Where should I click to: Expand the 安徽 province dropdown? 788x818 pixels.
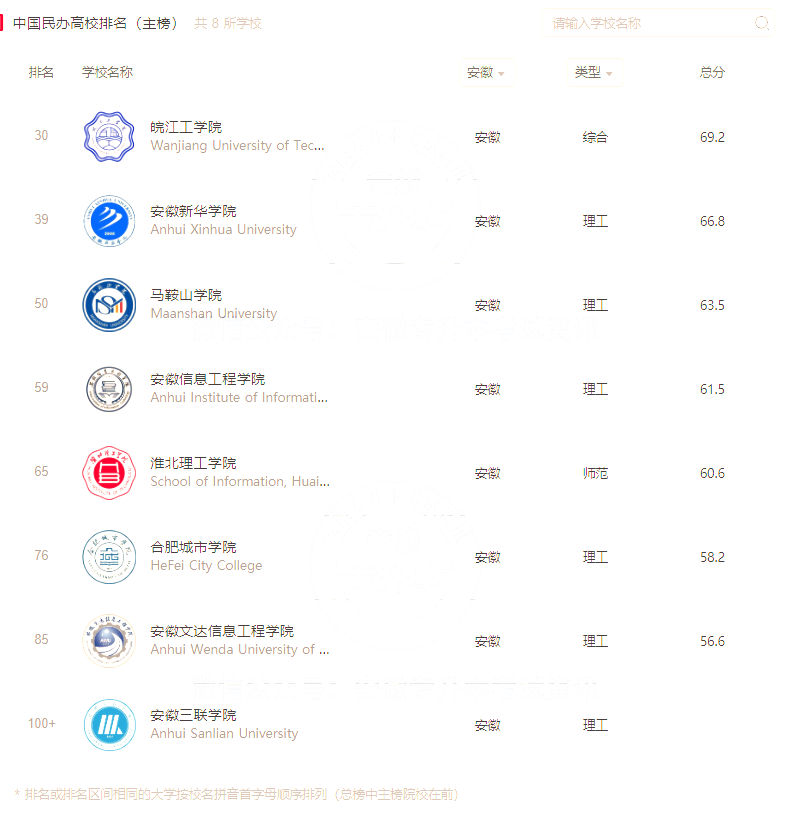486,73
